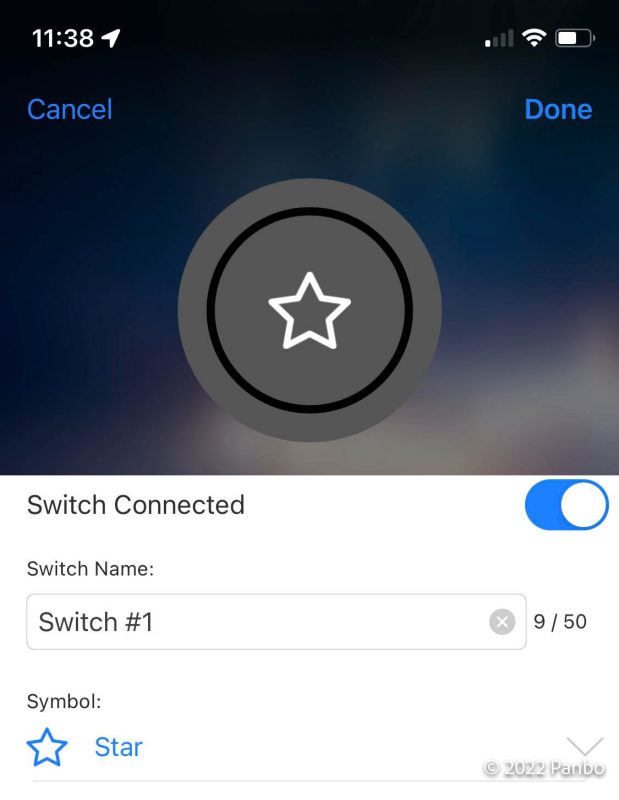Cancel editing the switch
619x800 pixels.
(x=69, y=109)
